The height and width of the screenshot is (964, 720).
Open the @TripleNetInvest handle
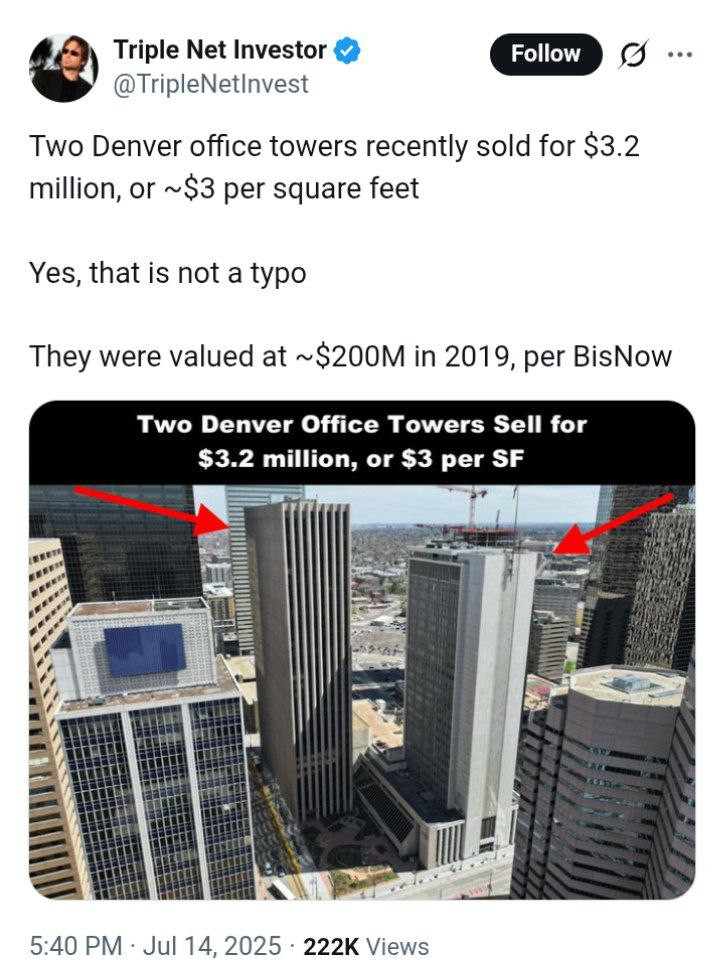(x=211, y=85)
